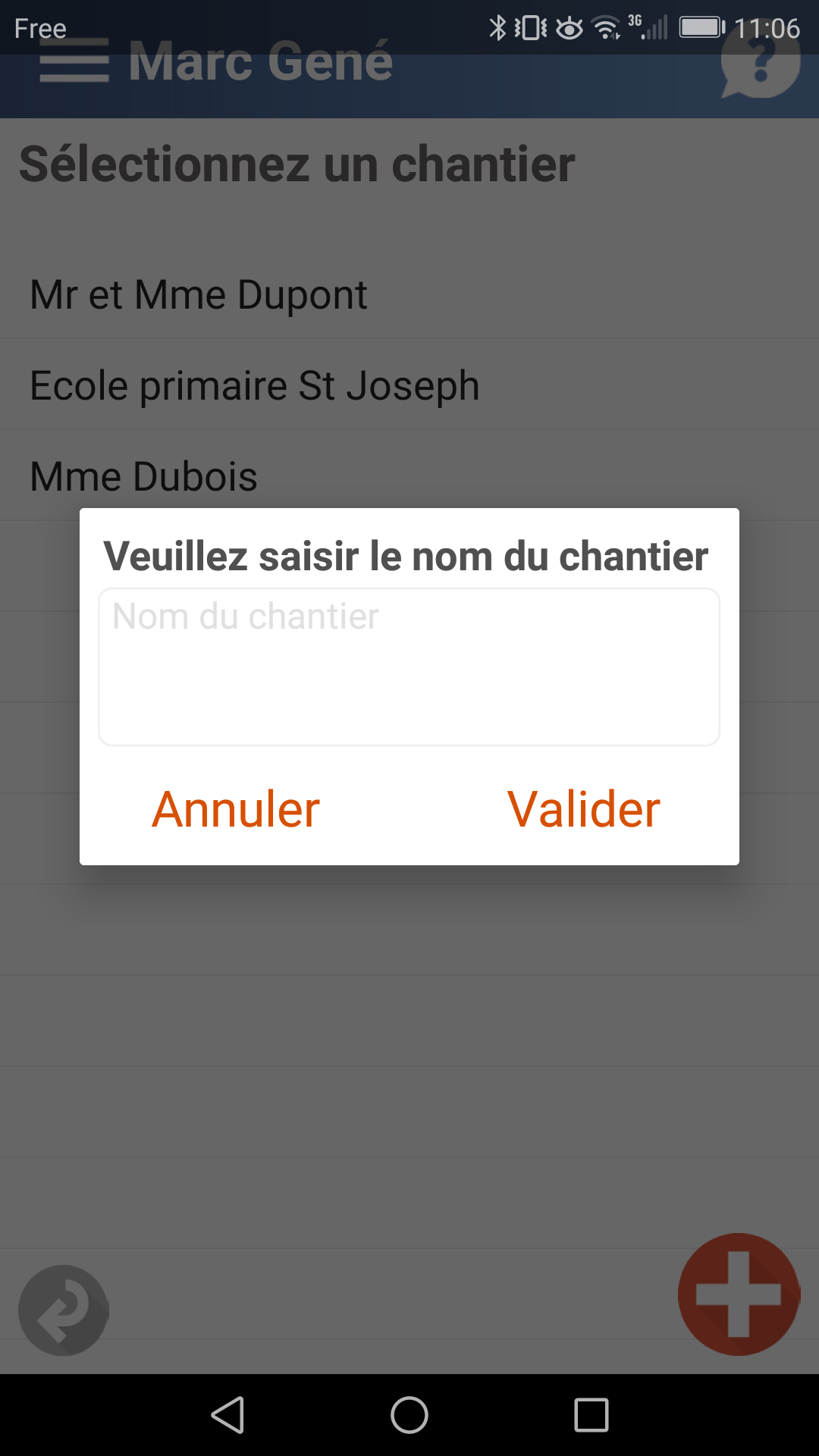Go to the home screen
This screenshot has width=819, height=1456.
(x=409, y=1415)
